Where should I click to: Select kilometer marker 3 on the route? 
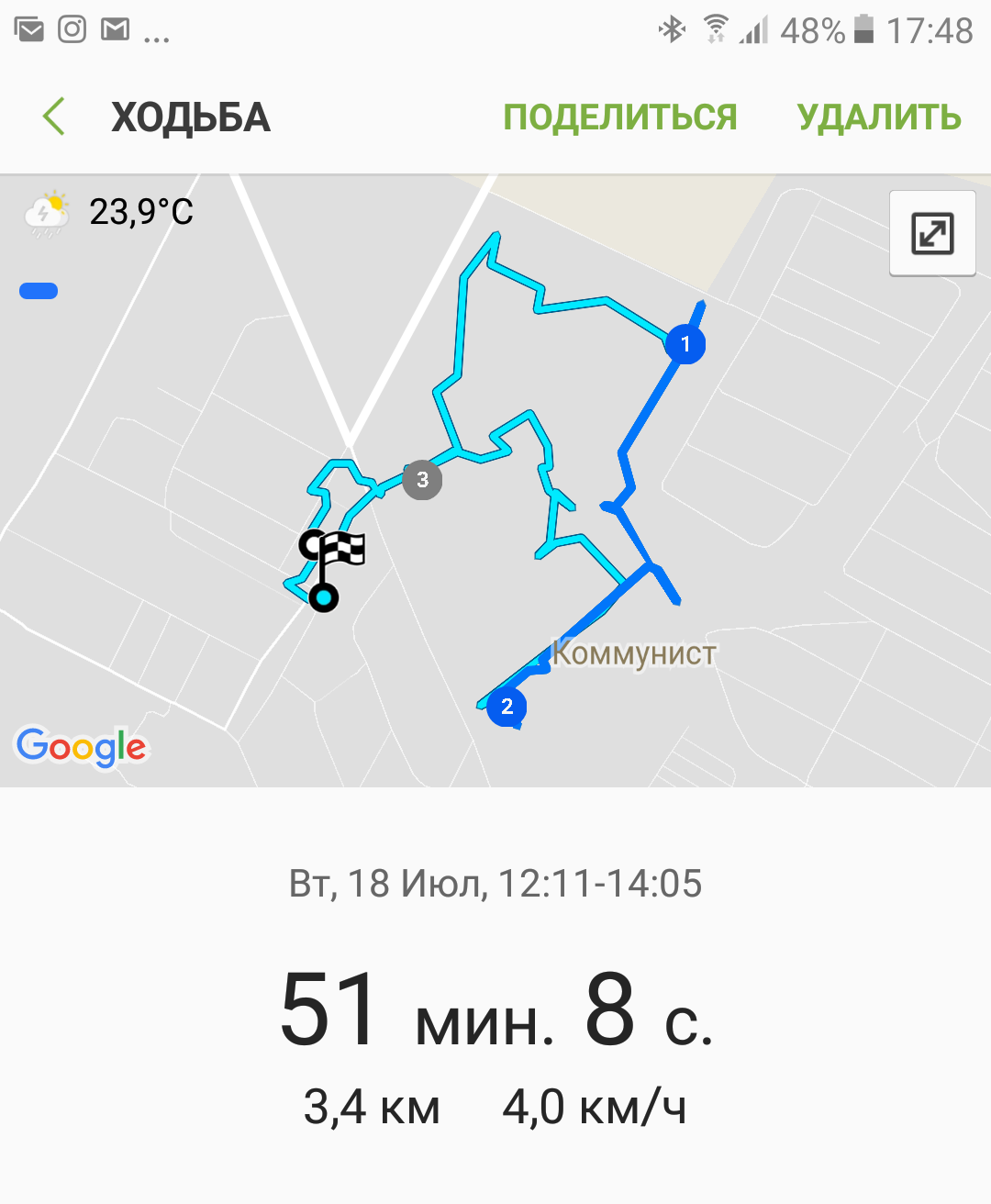click(422, 480)
